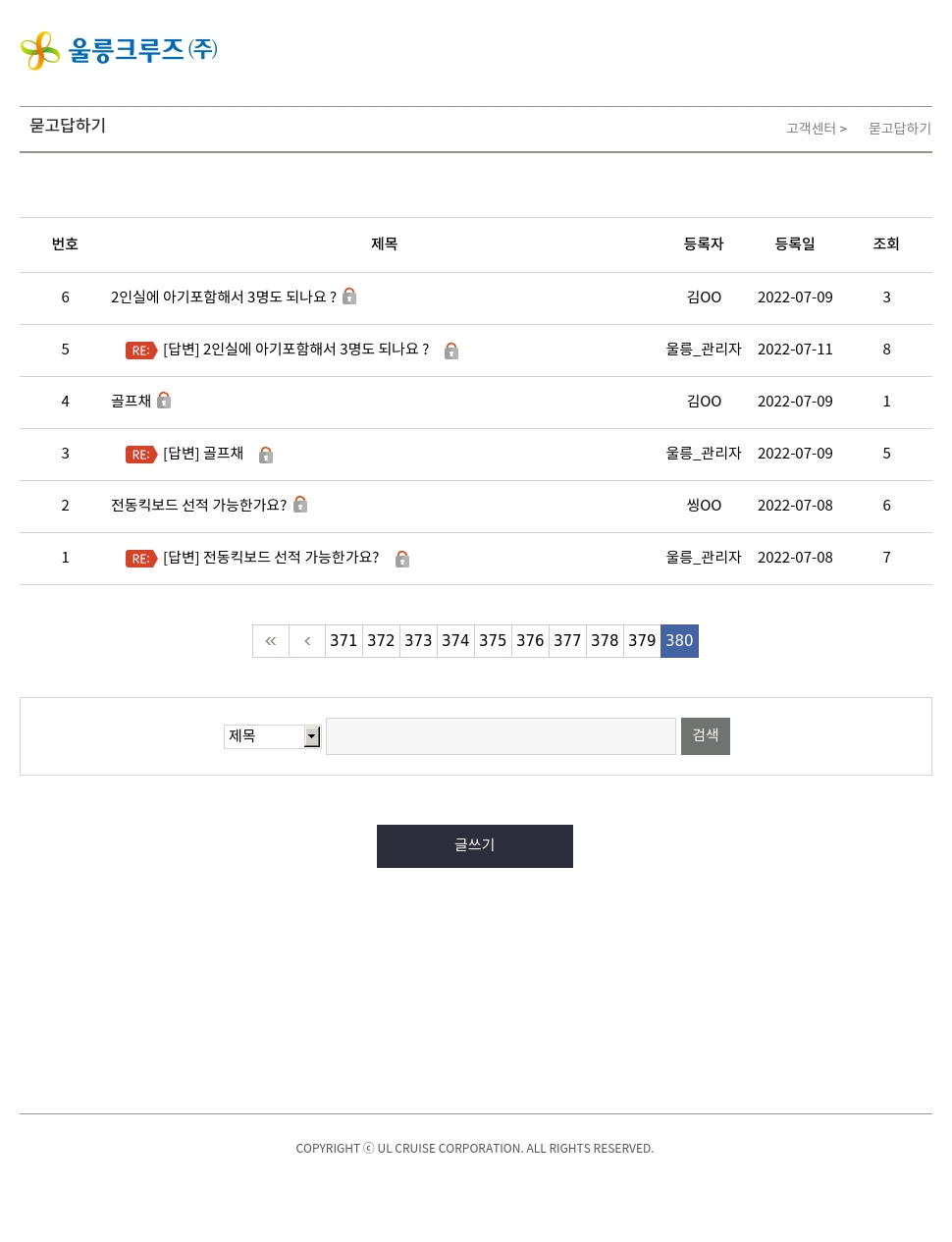This screenshot has width=952, height=1242.
Task: Open the reply '[답변] 2인실에 아기포함해서 3명도 되나요 ?'
Action: tap(295, 349)
